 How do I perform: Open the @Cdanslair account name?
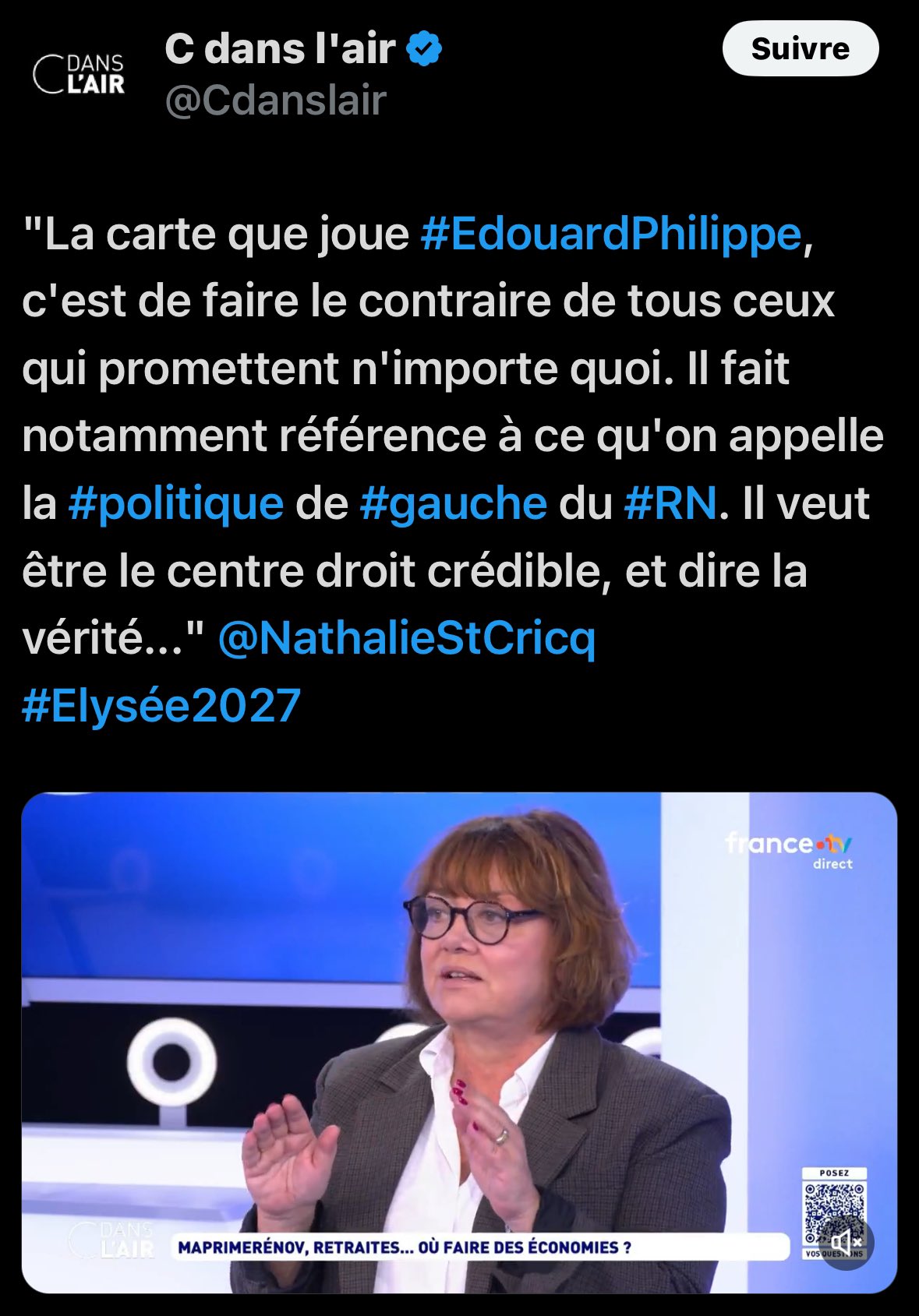pyautogui.click(x=276, y=101)
